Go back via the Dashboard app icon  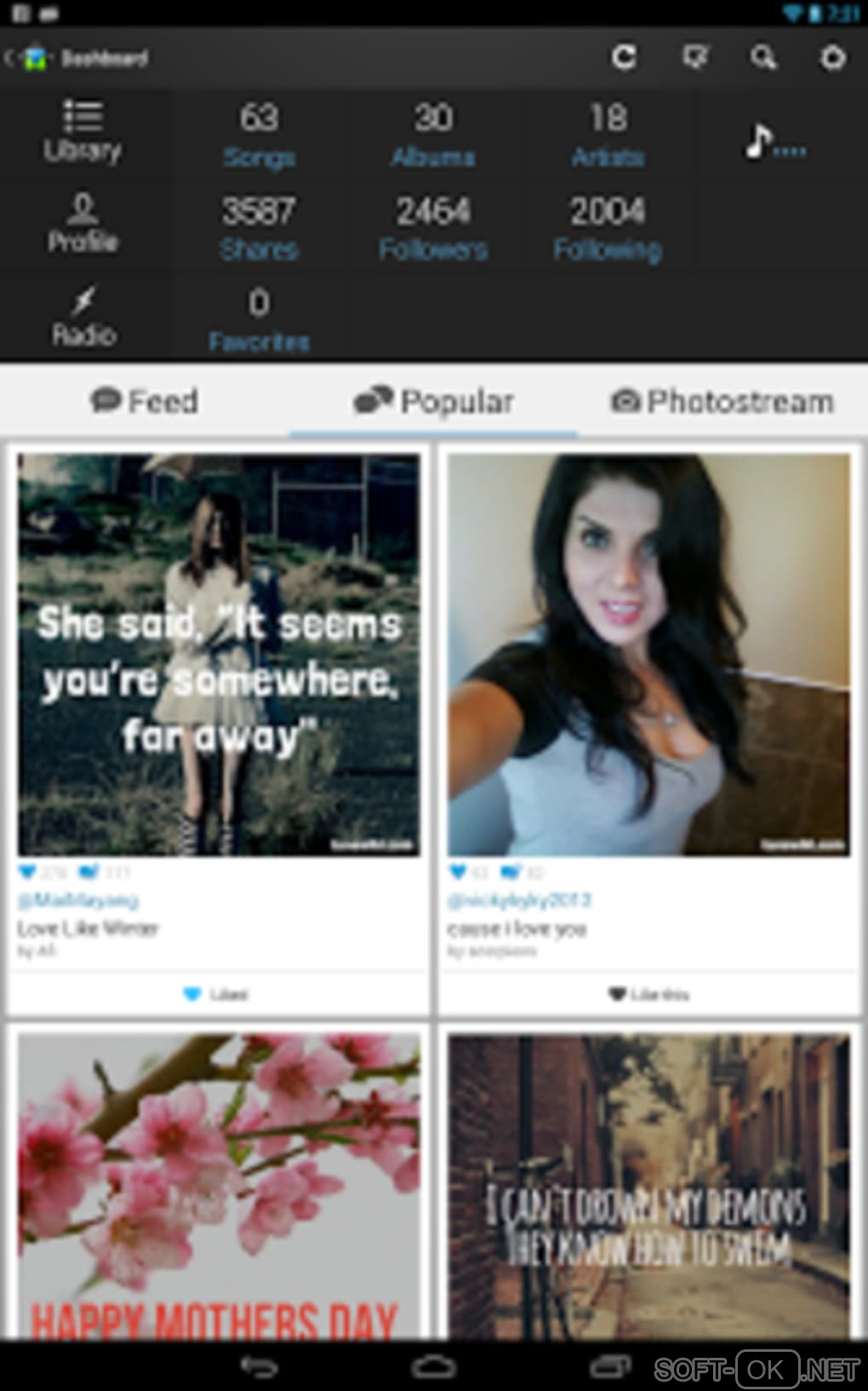click(34, 58)
